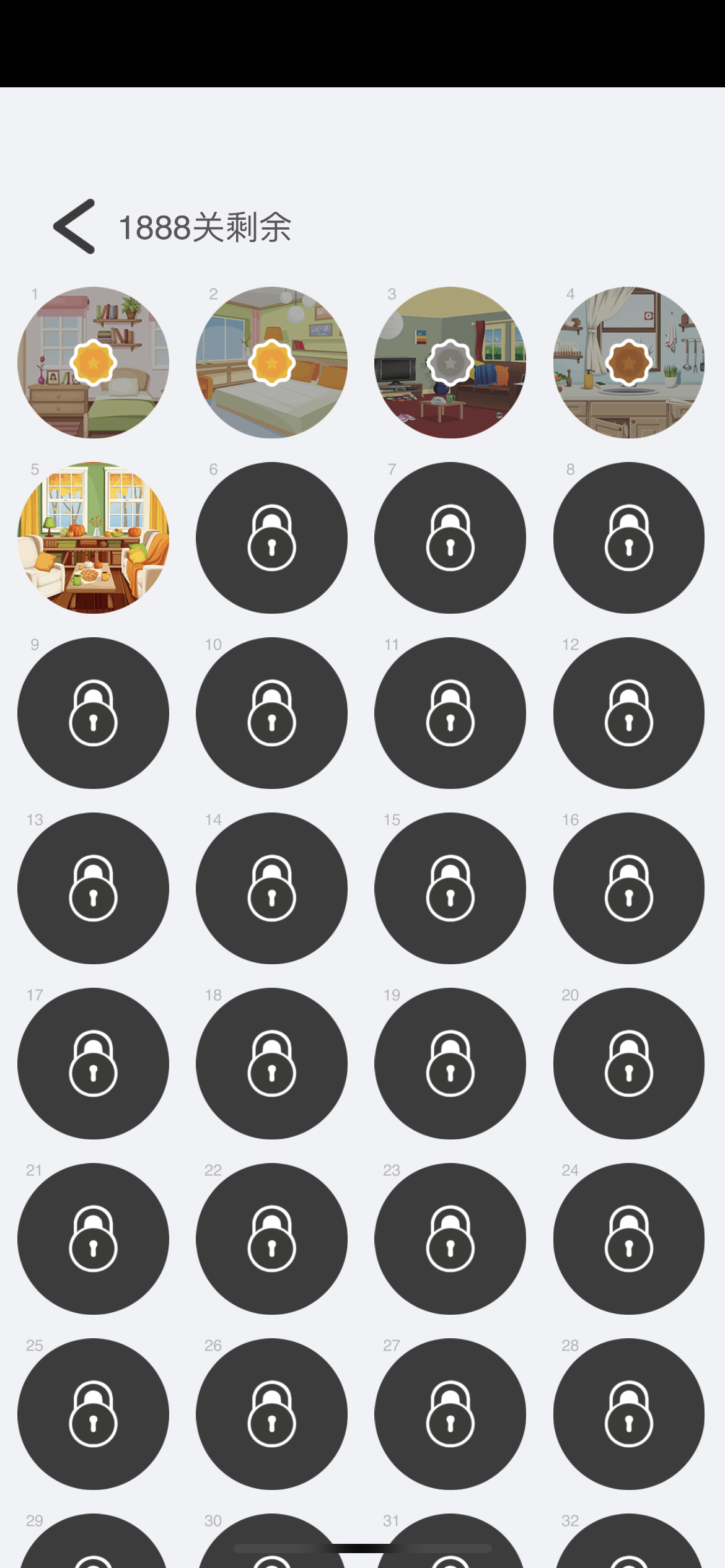Select locked level 10
Image resolution: width=725 pixels, height=1568 pixels.
pyautogui.click(x=271, y=713)
